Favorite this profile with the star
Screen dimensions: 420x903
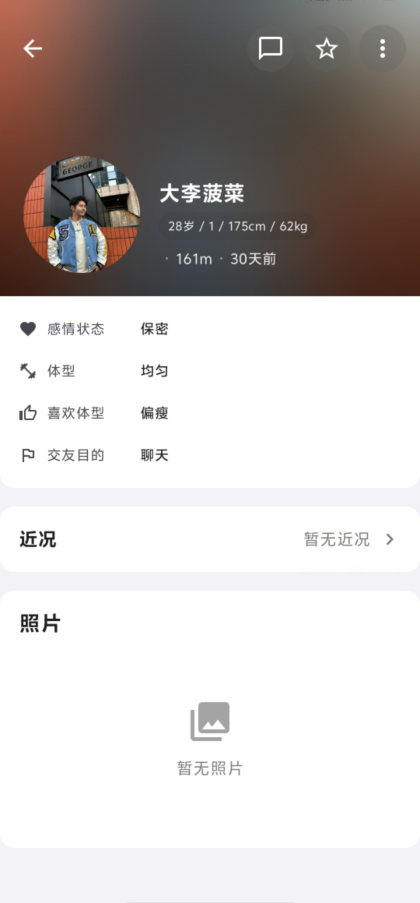(327, 48)
